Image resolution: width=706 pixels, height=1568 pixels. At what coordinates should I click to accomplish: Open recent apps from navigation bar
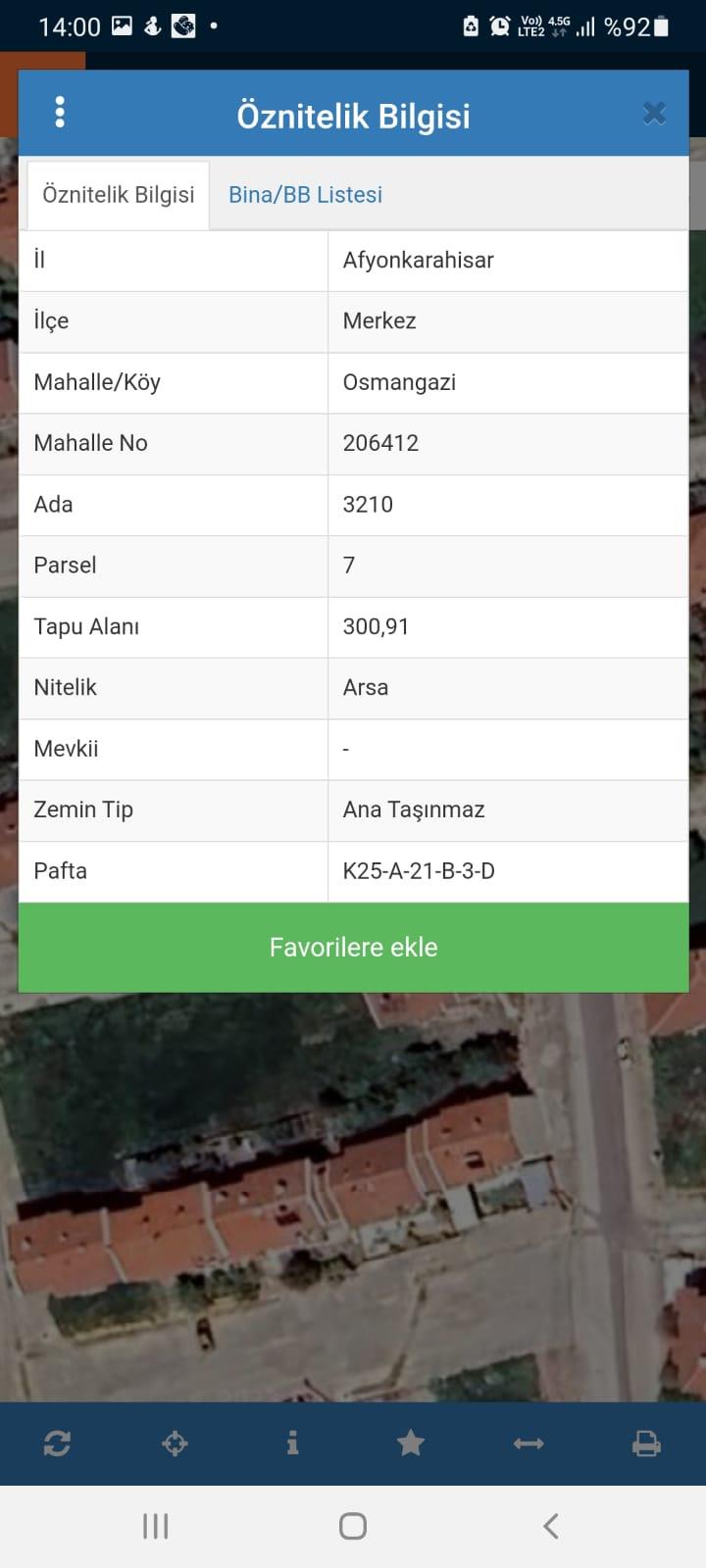pyautogui.click(x=156, y=1526)
